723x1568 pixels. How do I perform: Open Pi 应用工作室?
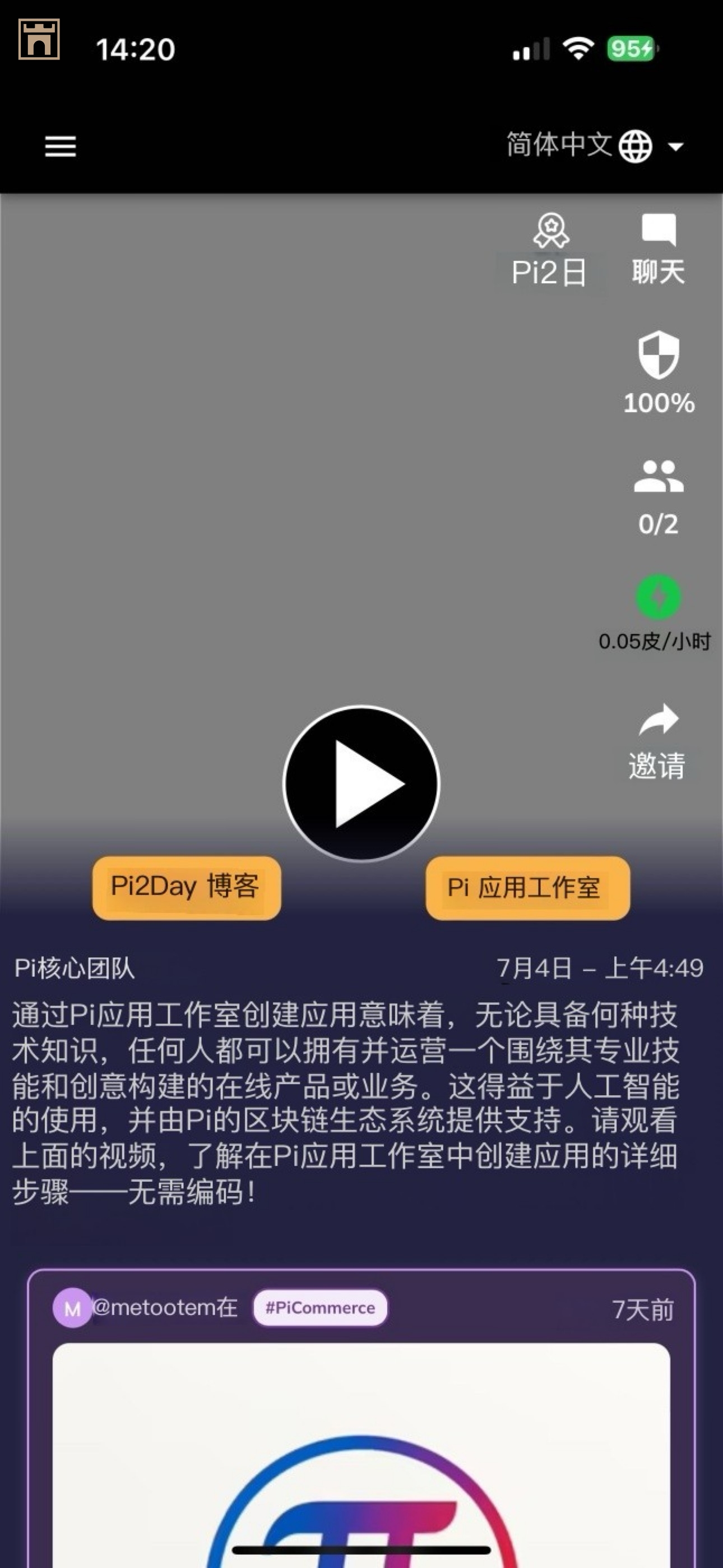pos(527,888)
